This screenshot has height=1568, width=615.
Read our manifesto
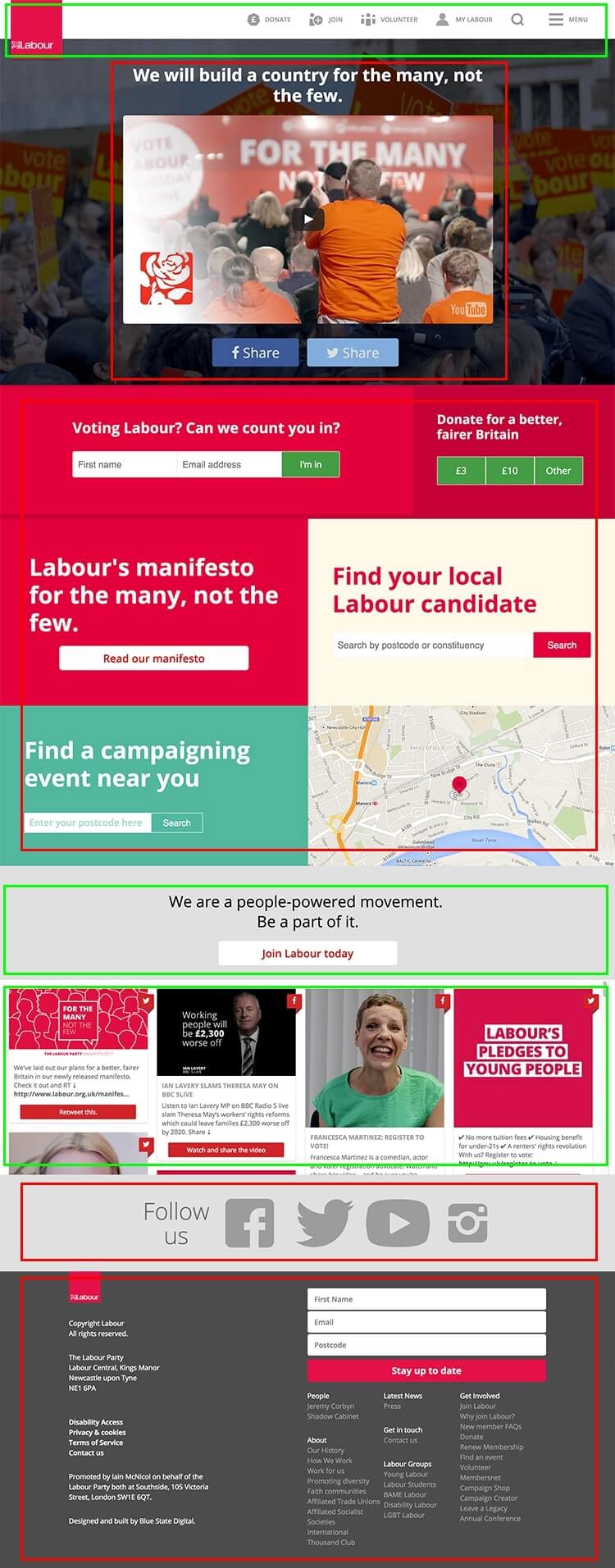153,658
